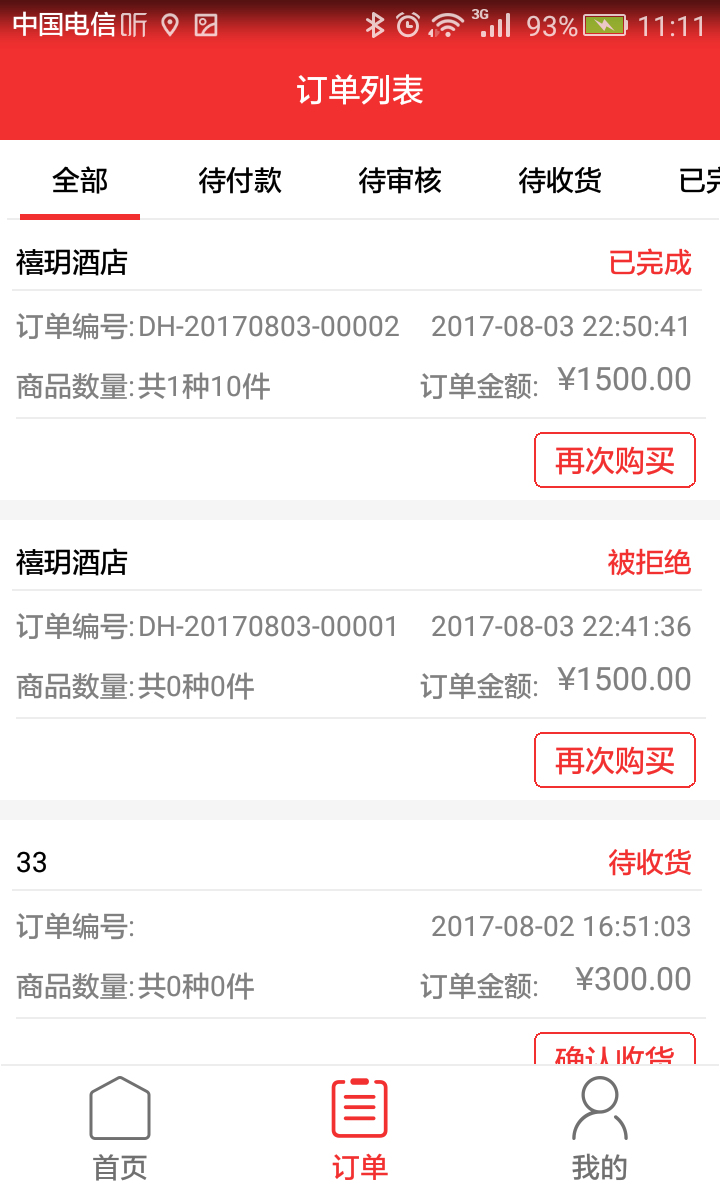Open the 待收货 tab

tap(560, 181)
